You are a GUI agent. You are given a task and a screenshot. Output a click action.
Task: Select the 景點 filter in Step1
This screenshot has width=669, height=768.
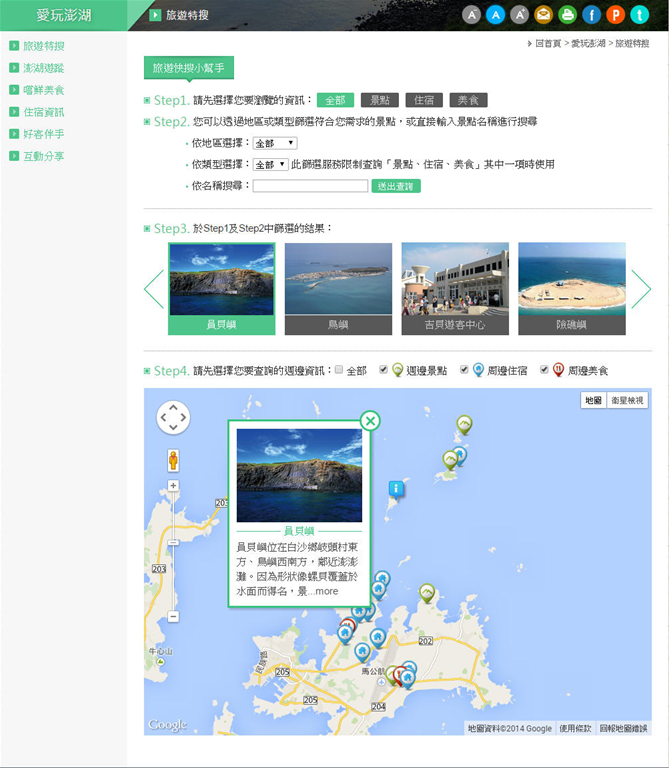[380, 101]
